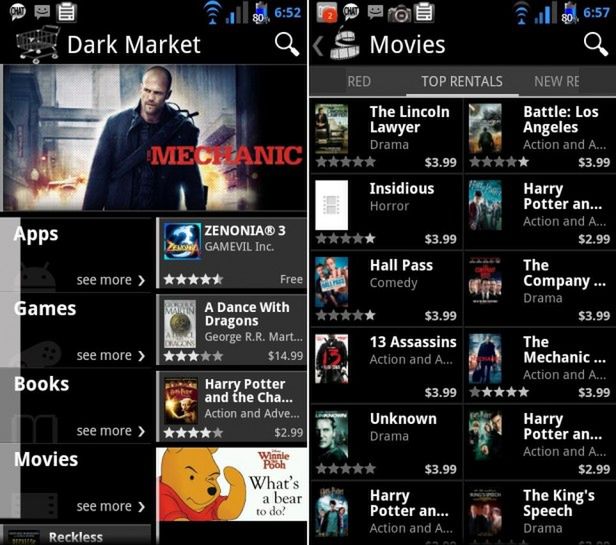Image resolution: width=616 pixels, height=545 pixels.
Task: Select the Insidious horror movie
Action: click(386, 210)
